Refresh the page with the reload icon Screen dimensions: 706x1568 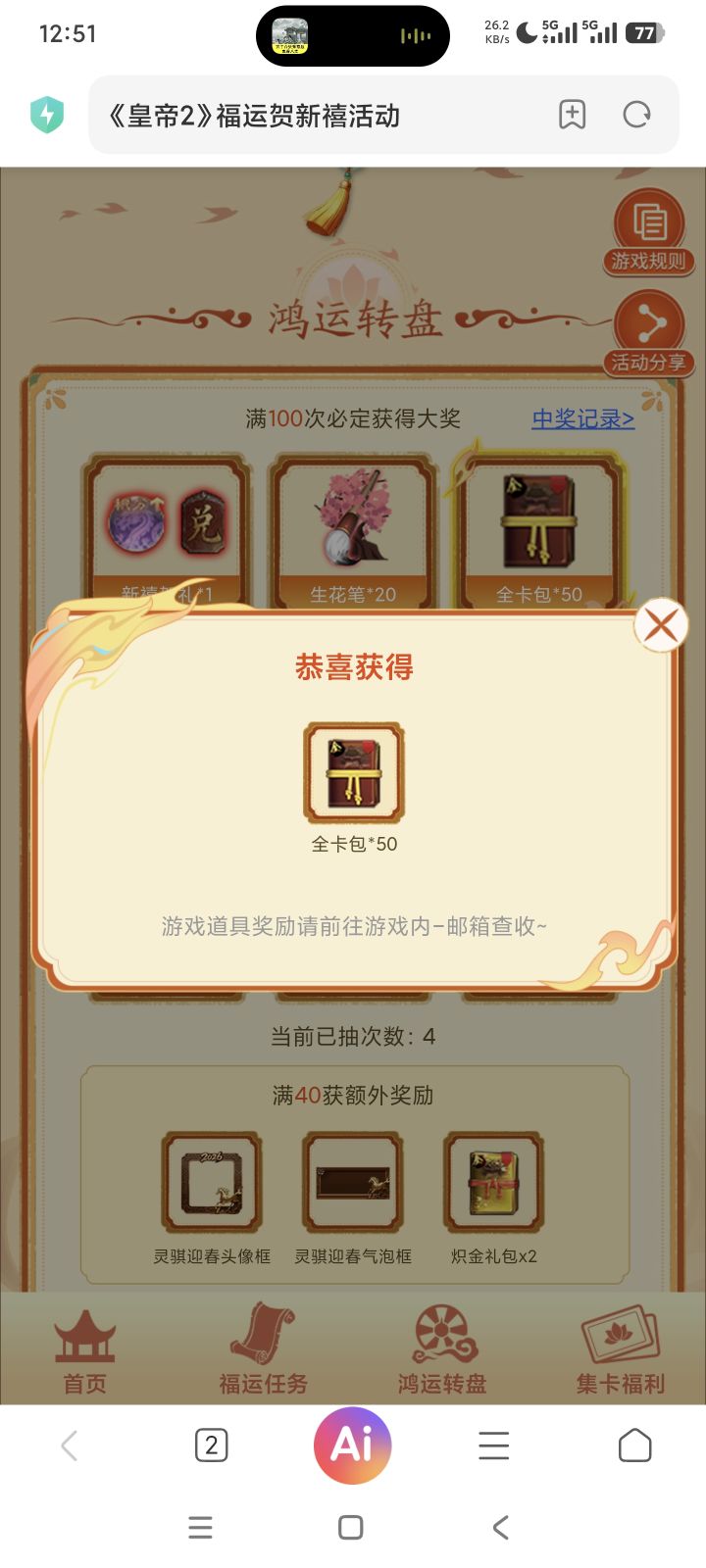(637, 115)
